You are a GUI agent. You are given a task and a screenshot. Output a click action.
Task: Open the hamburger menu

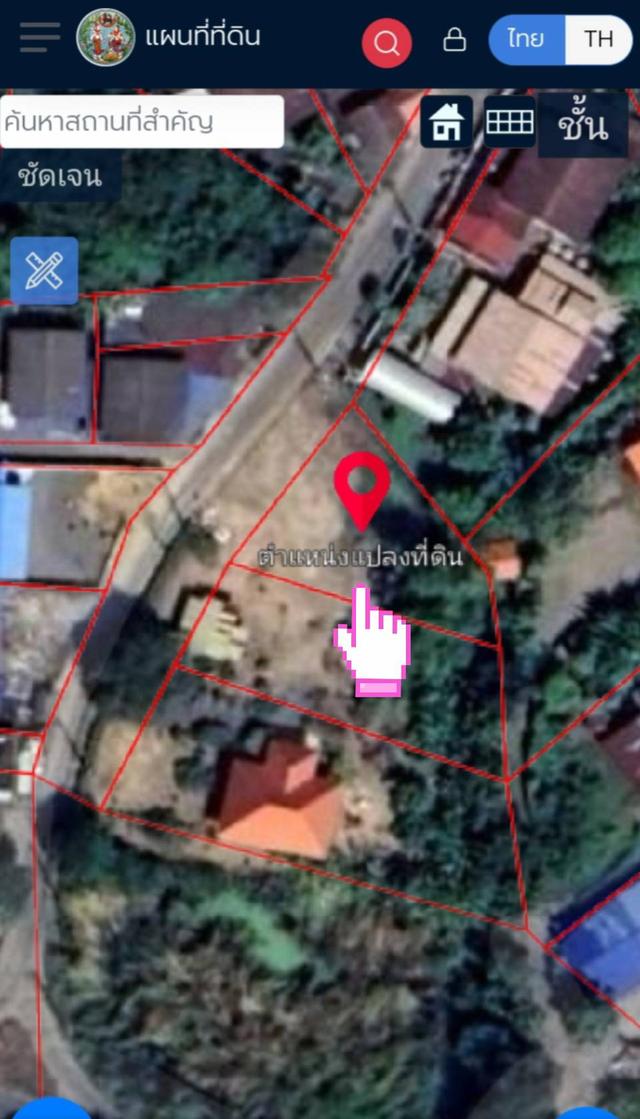tap(40, 38)
